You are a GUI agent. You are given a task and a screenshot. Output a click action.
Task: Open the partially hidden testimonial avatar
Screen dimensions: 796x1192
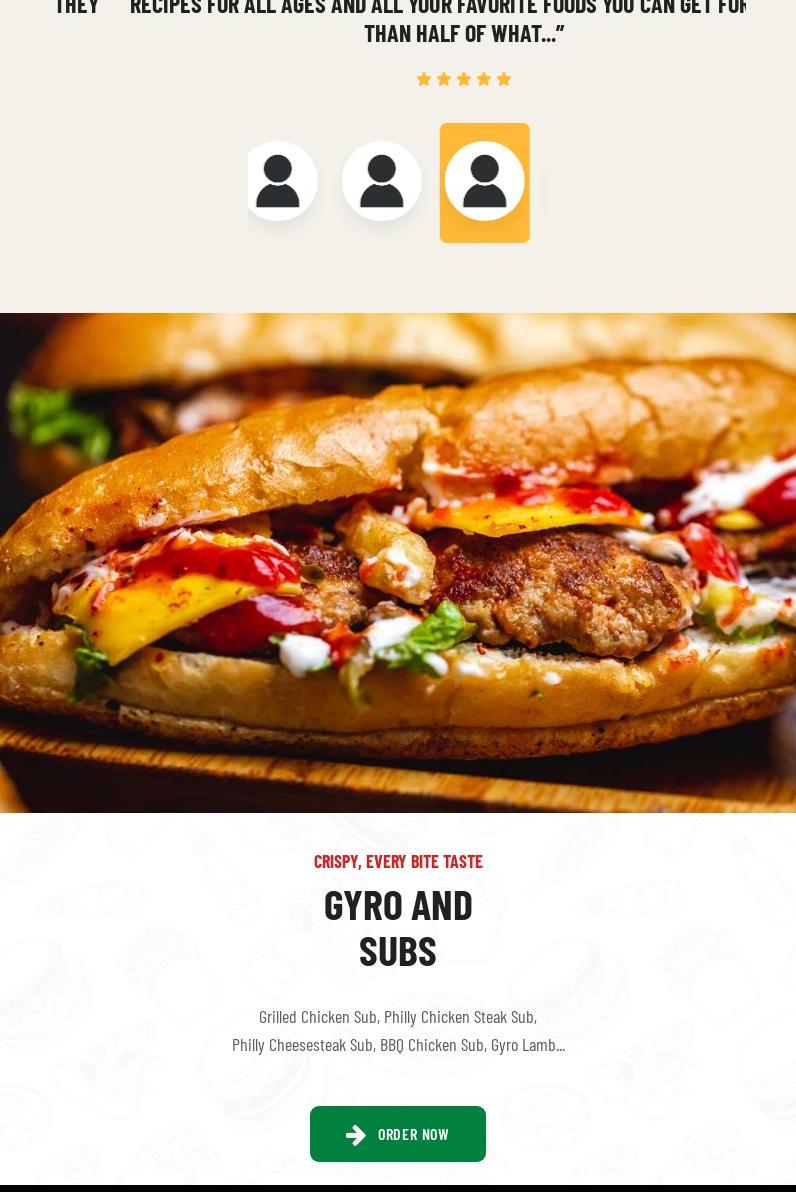tap(279, 181)
